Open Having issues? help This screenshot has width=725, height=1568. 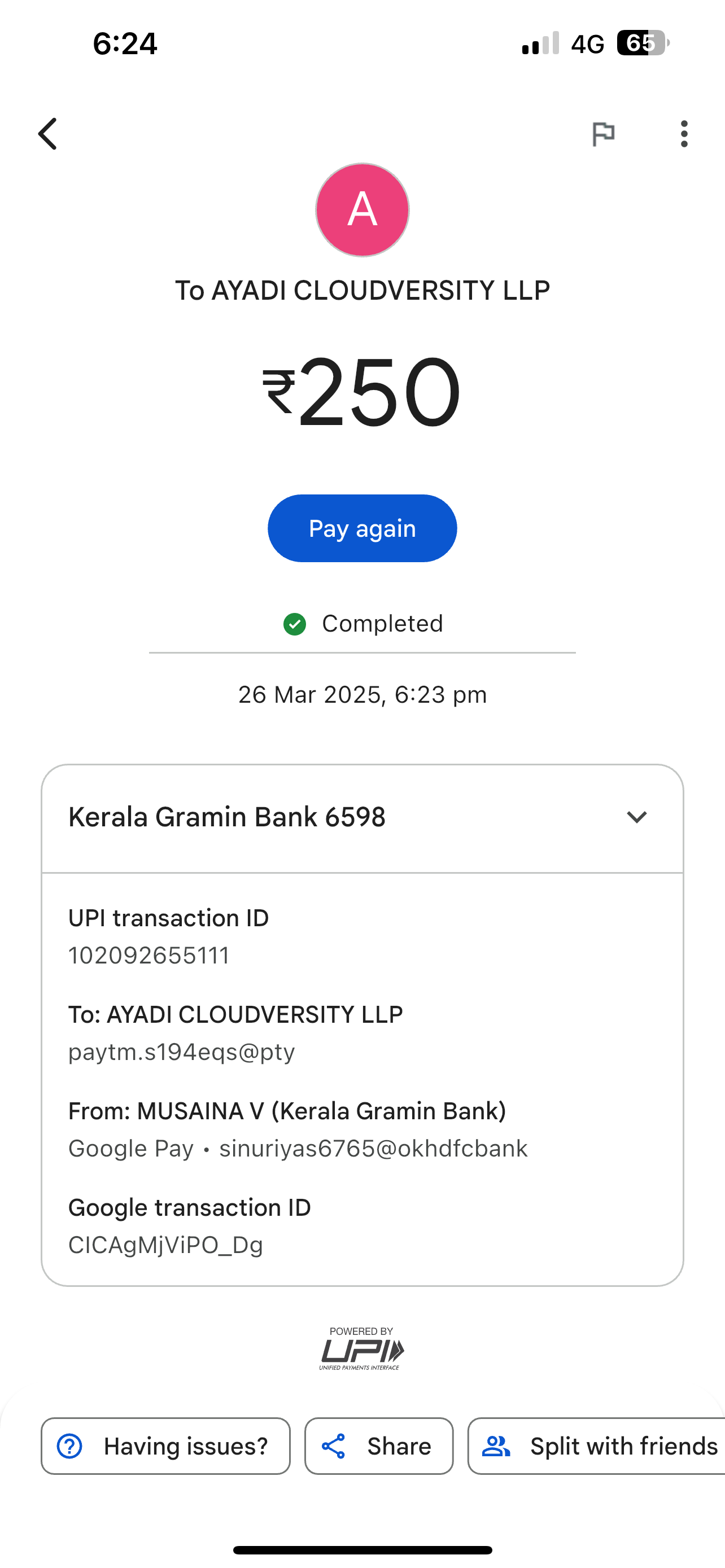165,1446
